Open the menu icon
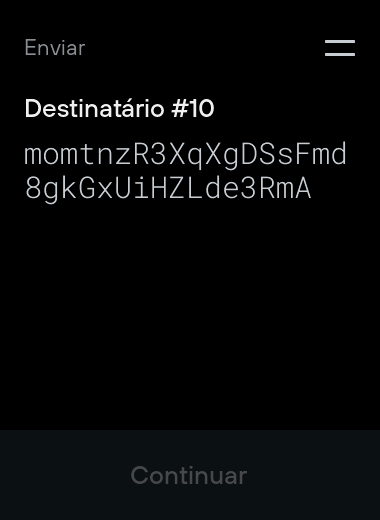The height and width of the screenshot is (520, 380). point(340,48)
